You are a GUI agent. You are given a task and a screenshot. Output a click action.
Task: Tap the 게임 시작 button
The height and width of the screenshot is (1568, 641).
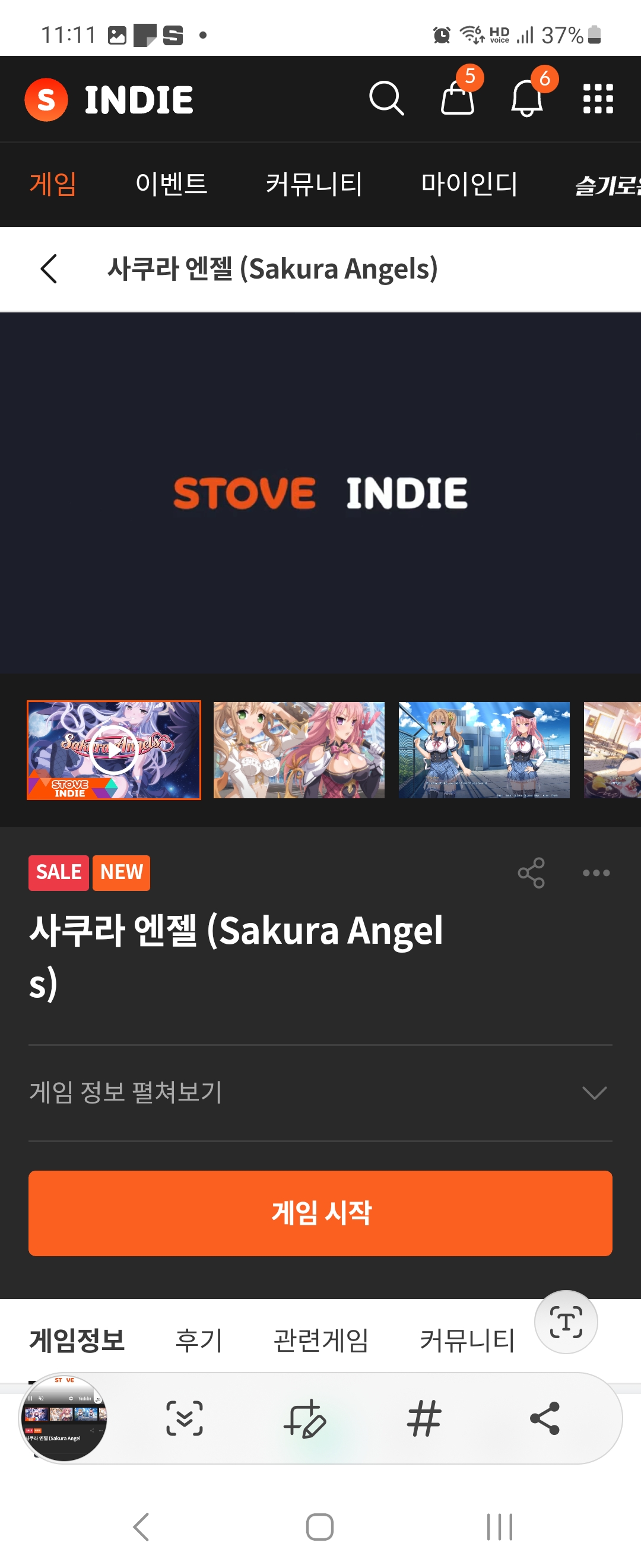click(320, 1213)
